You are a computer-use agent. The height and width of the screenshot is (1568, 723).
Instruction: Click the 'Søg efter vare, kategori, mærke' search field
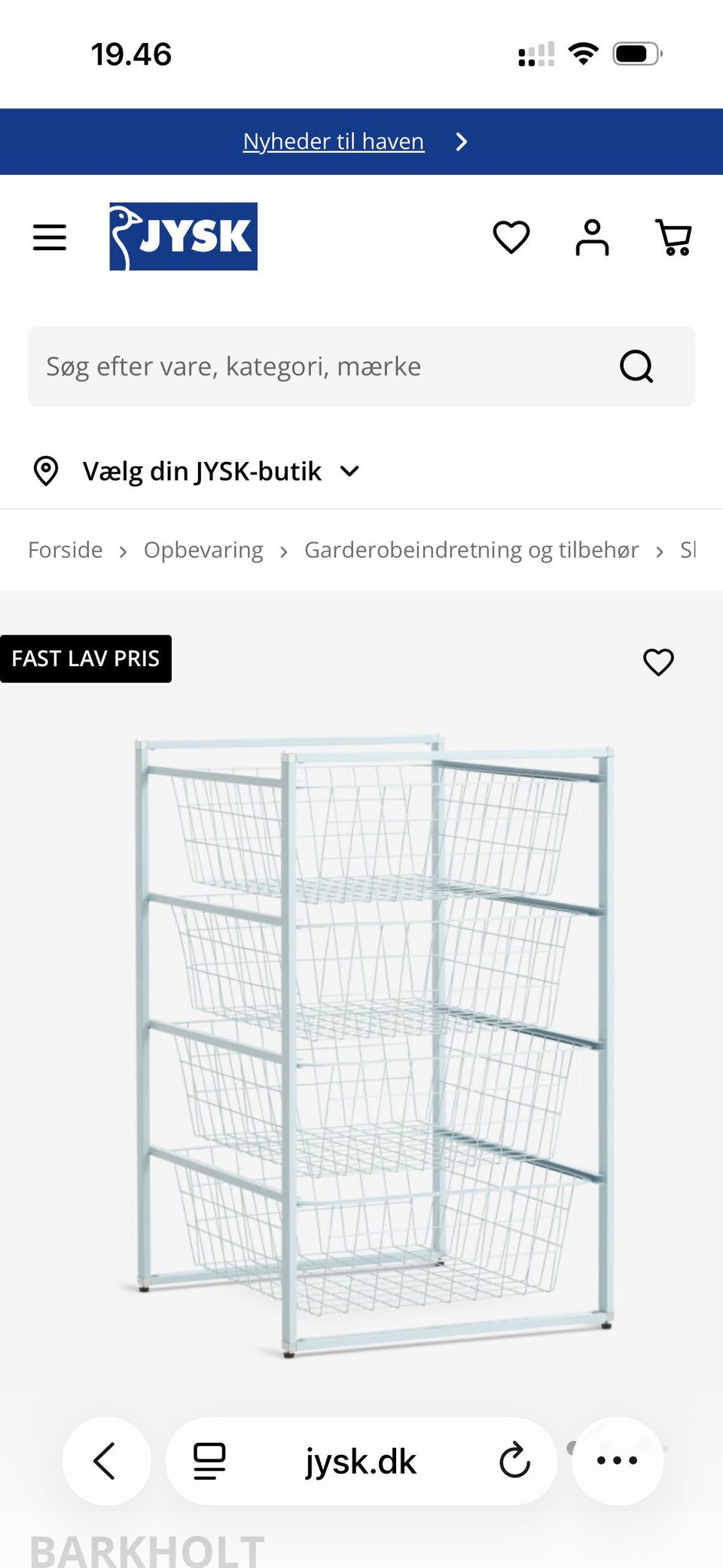[x=301, y=366]
